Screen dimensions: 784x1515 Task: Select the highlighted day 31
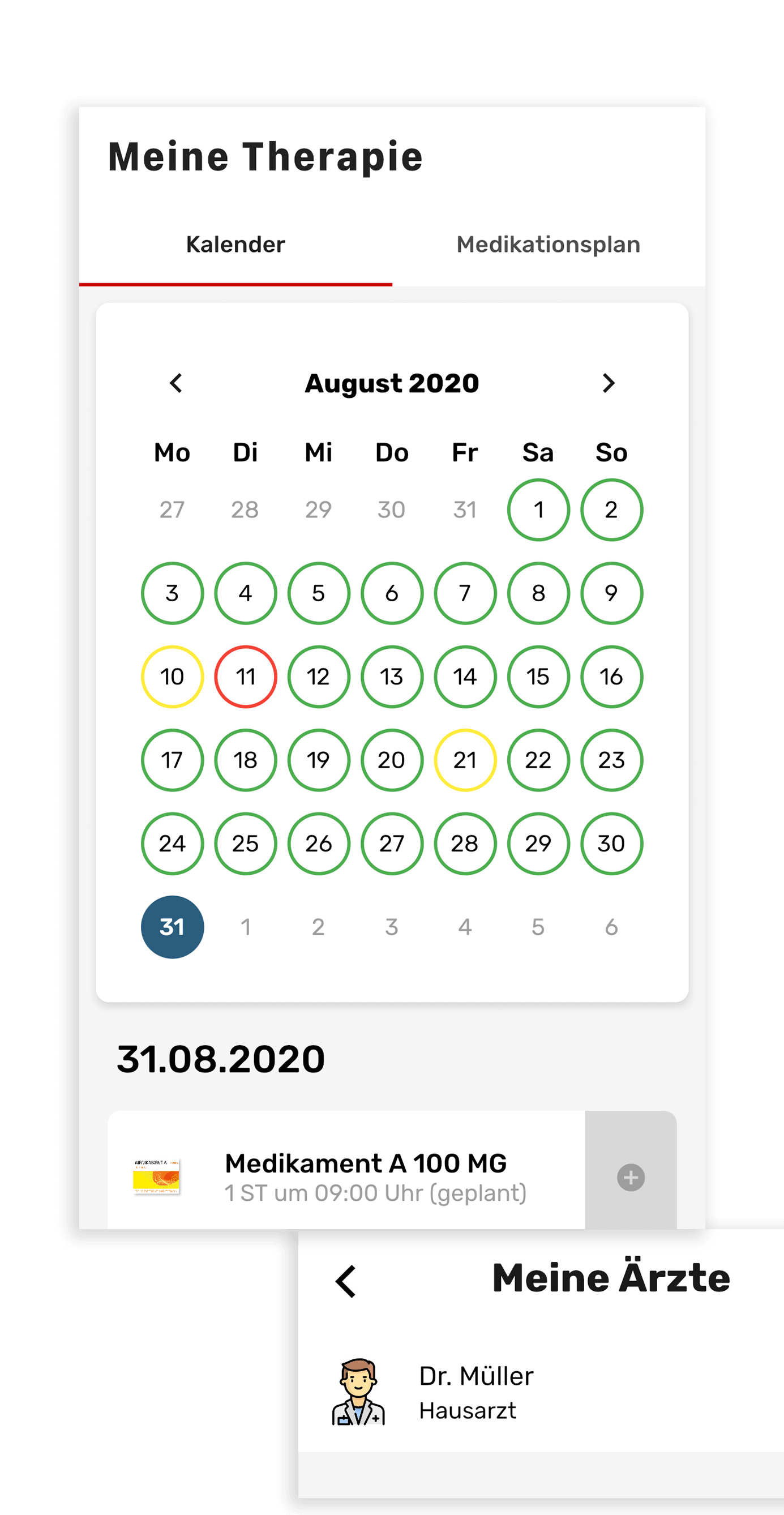tap(172, 927)
